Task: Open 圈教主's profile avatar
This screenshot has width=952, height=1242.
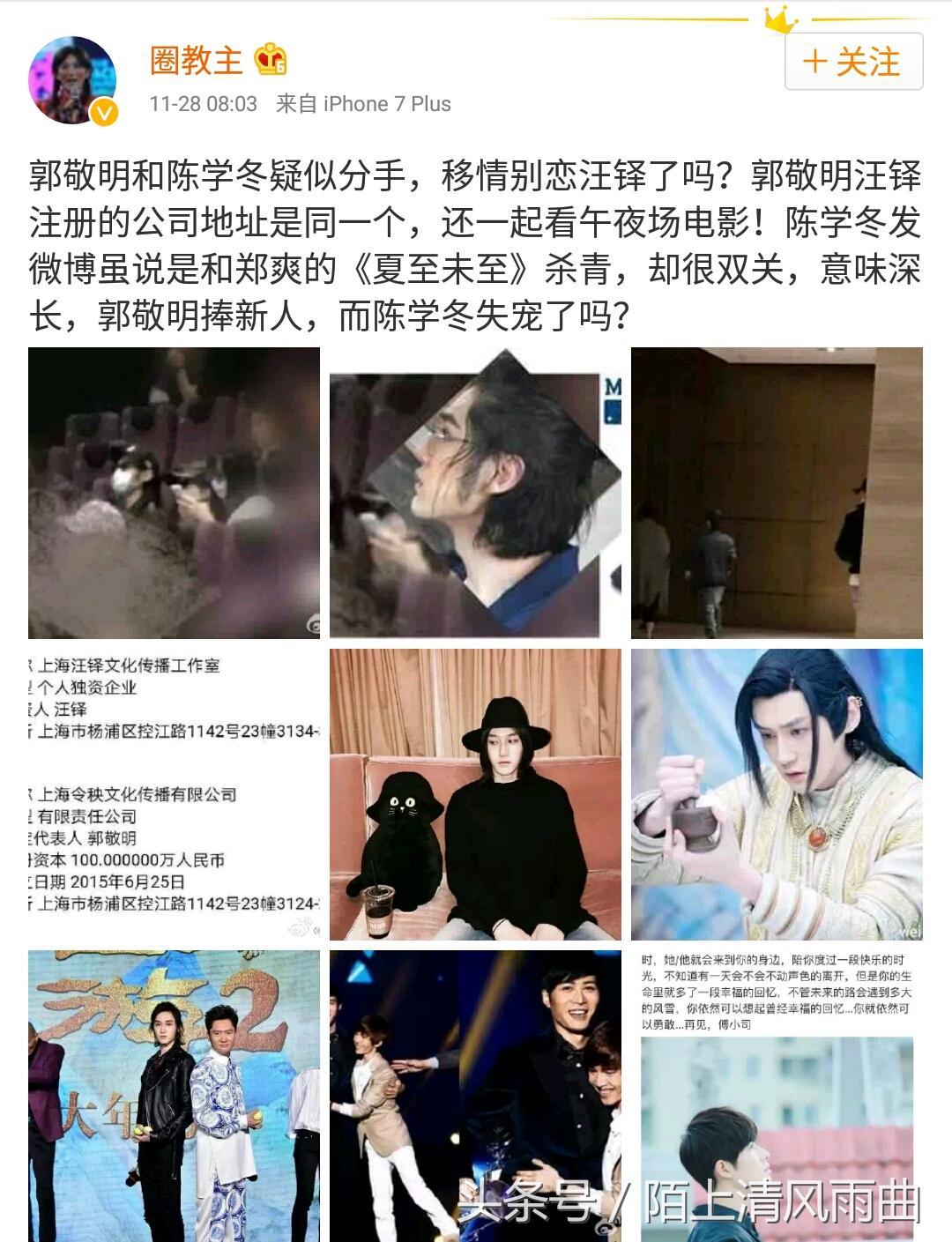Action: click(x=73, y=81)
